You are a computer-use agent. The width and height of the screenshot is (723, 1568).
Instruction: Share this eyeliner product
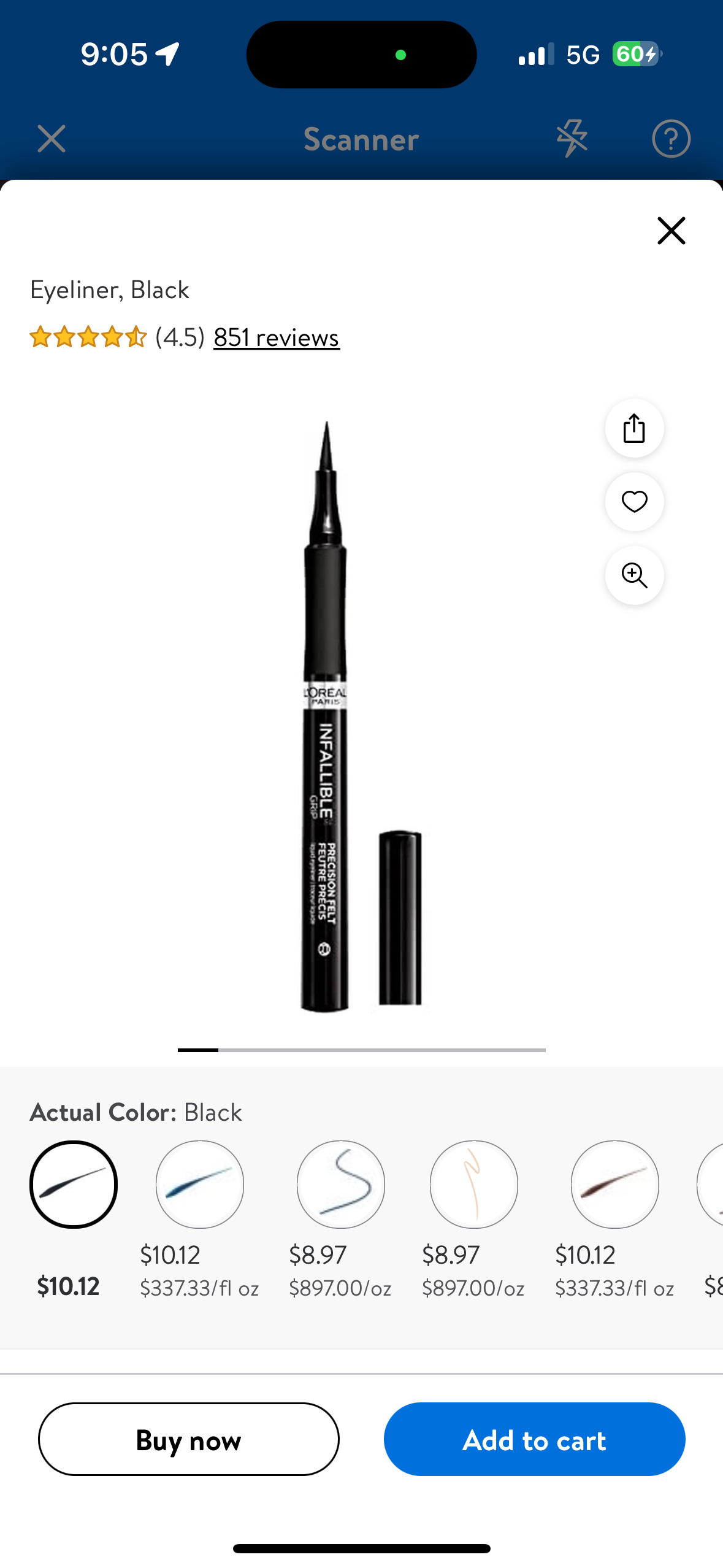point(634,428)
